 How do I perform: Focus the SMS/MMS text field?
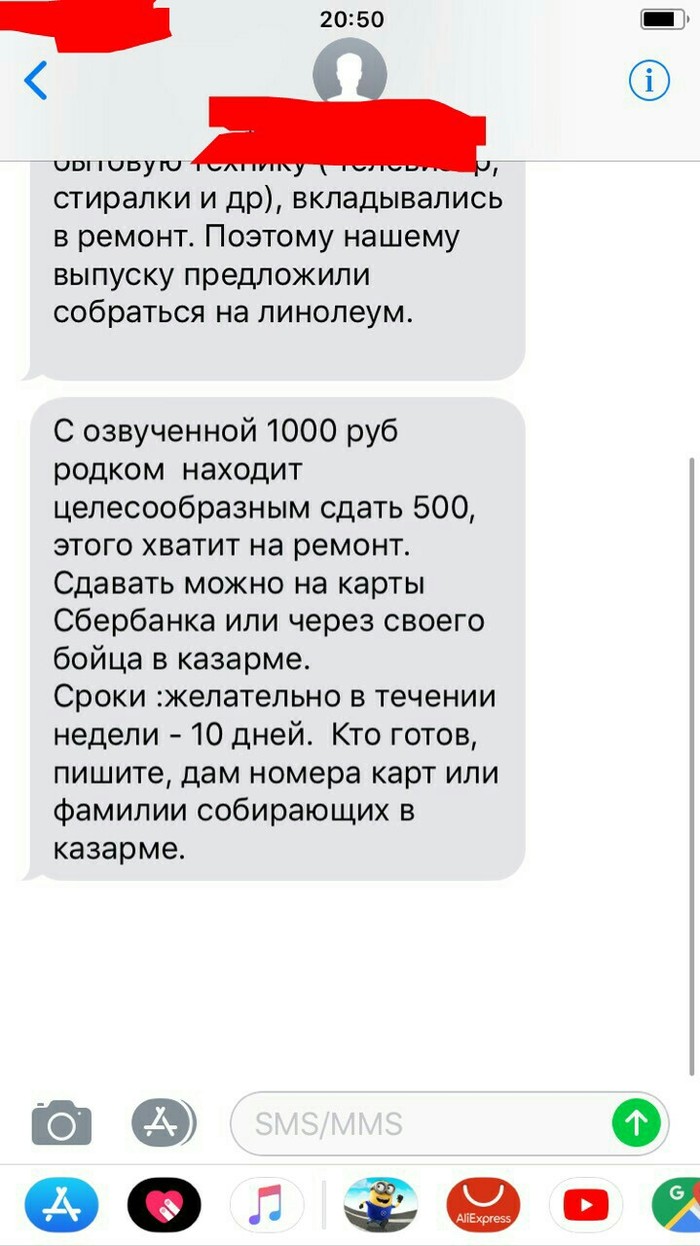tap(420, 1123)
